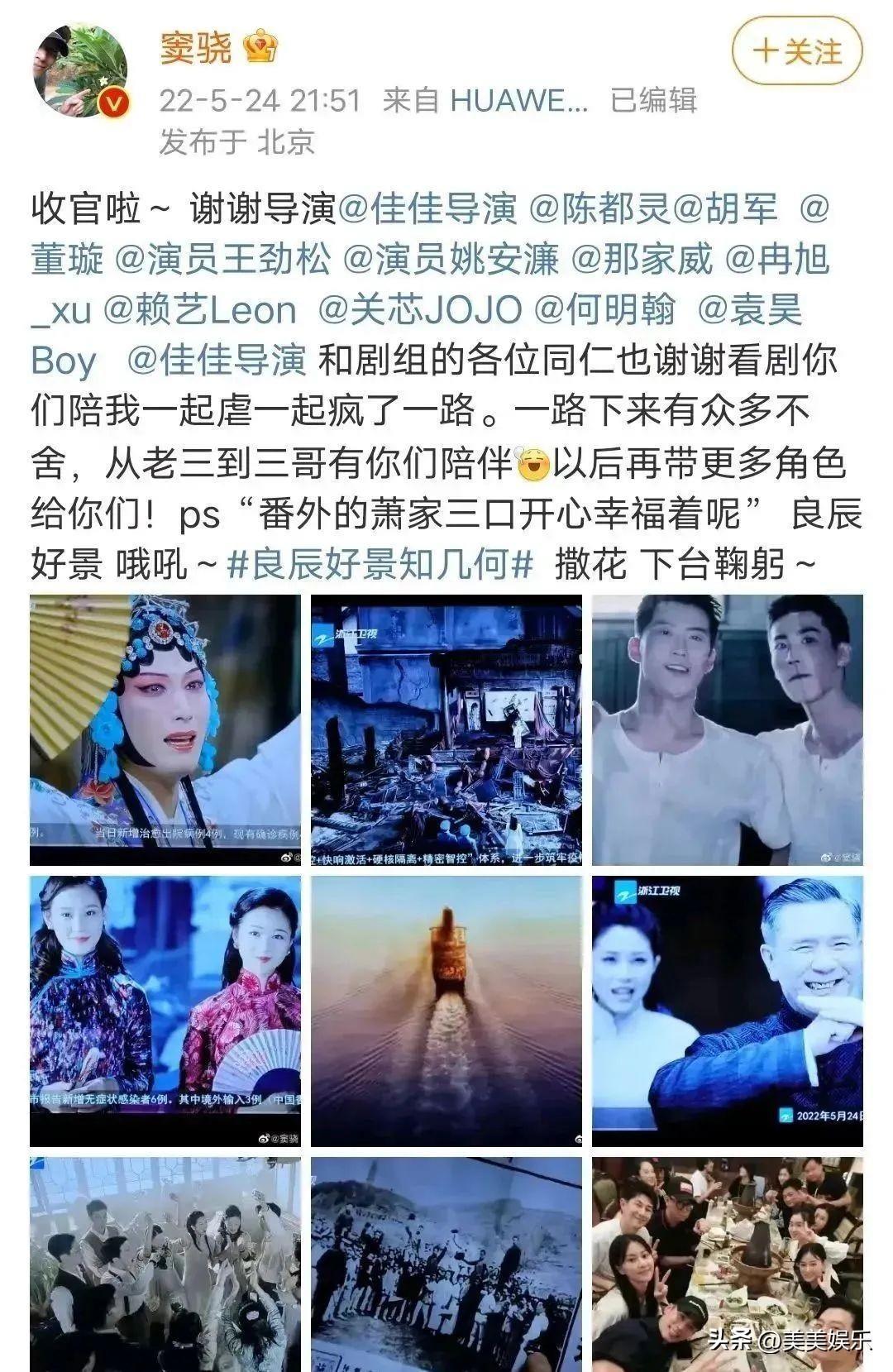Open the #良辰好景知几何# hashtag topic
The image size is (893, 1372).
[380, 565]
